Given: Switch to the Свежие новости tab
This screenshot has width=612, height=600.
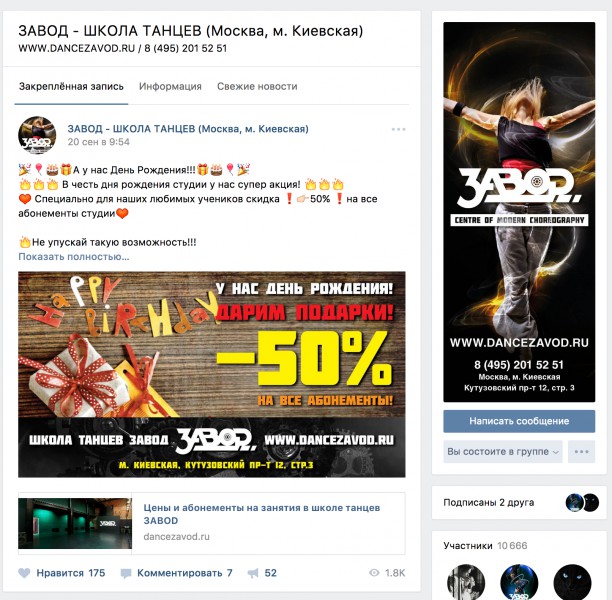Looking at the screenshot, I should coord(257,87).
